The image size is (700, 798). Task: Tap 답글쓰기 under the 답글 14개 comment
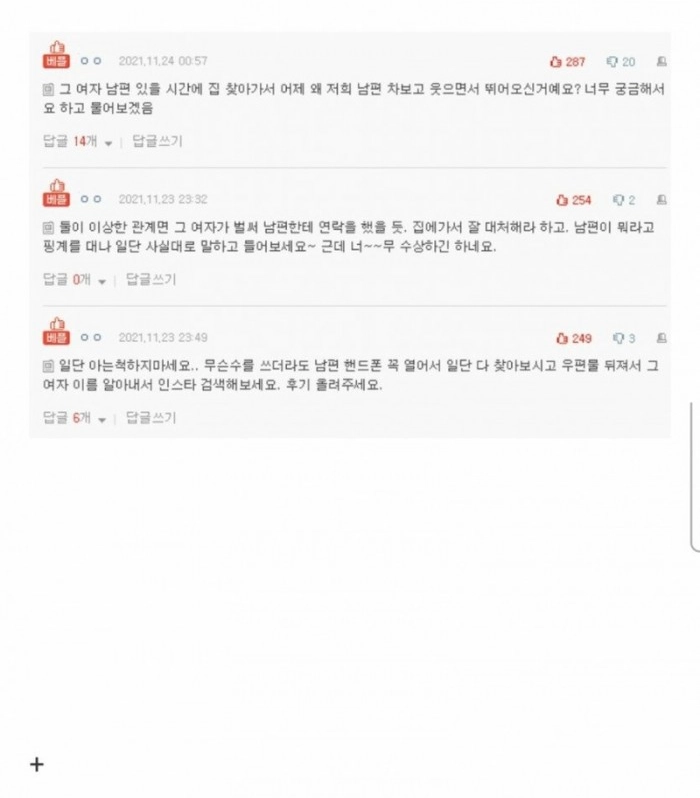tap(157, 142)
